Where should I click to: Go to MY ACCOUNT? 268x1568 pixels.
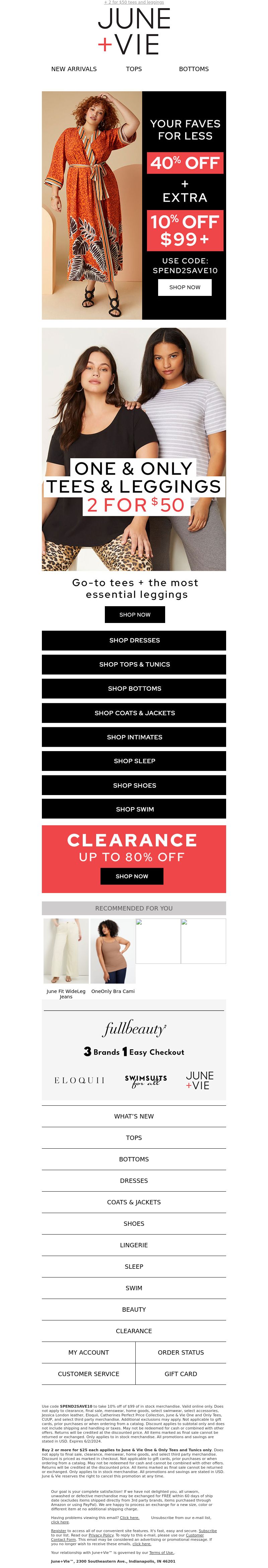(x=89, y=1353)
